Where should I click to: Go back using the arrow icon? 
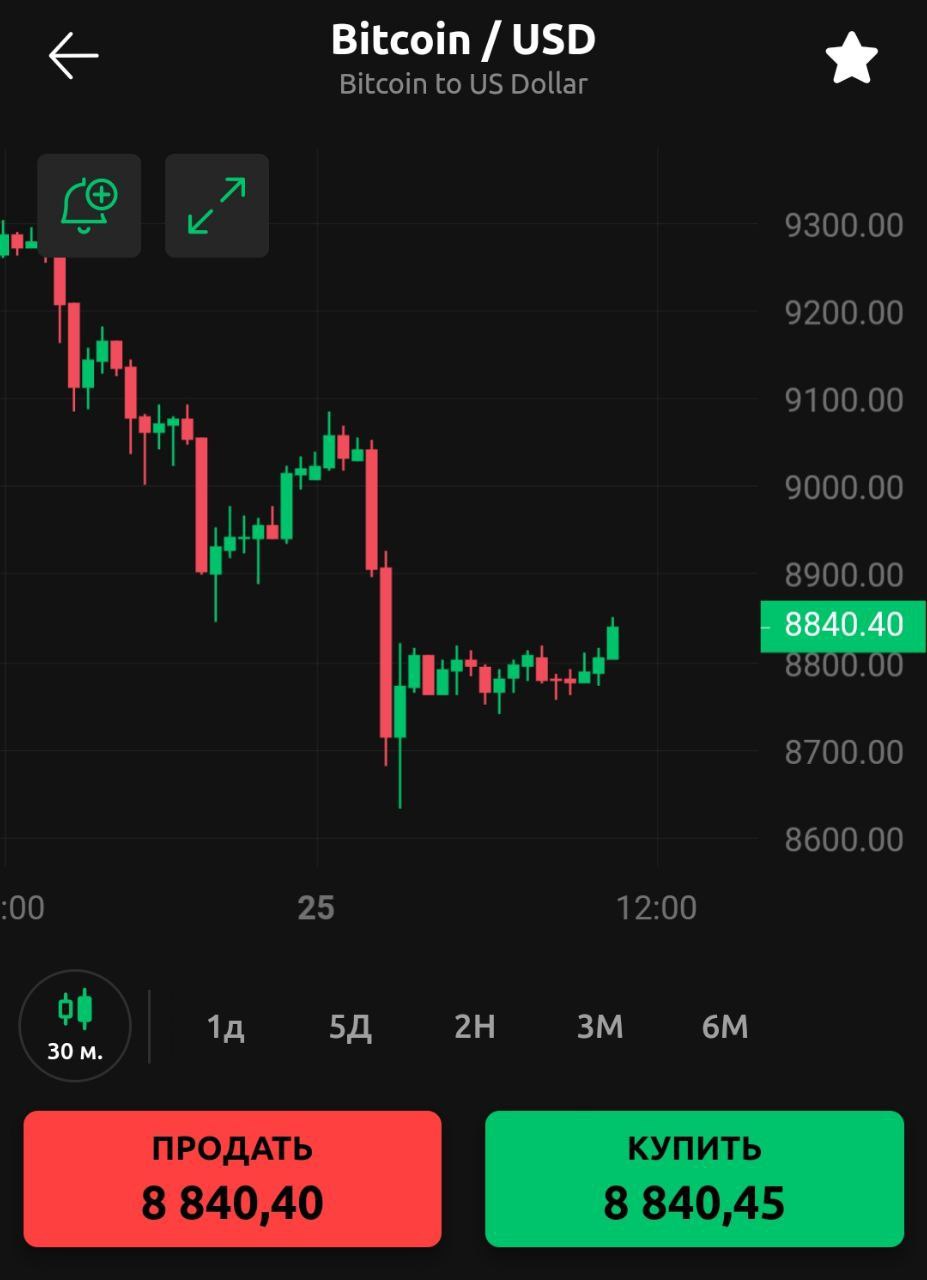click(x=74, y=55)
